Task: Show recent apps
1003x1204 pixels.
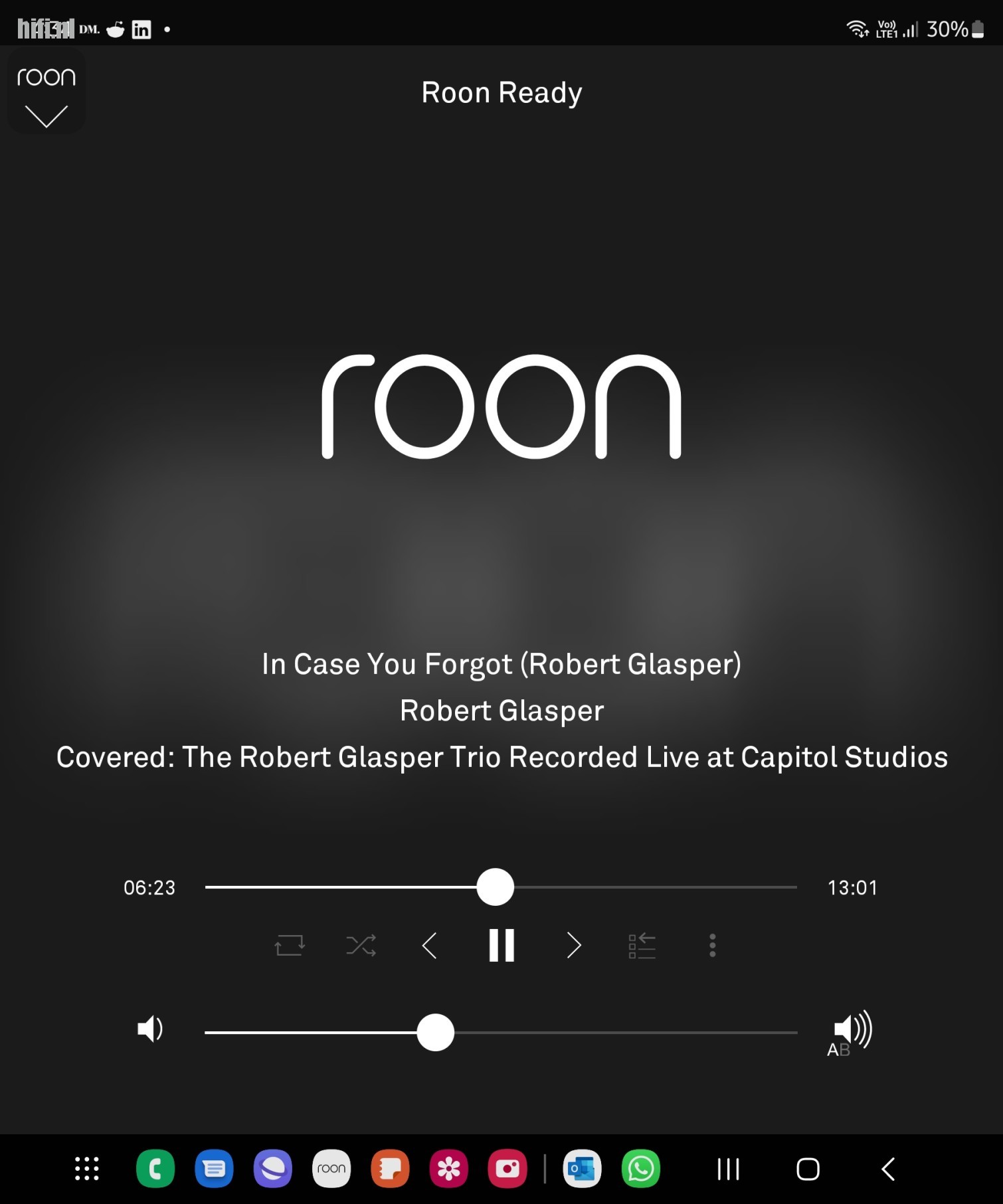Action: (x=728, y=1169)
